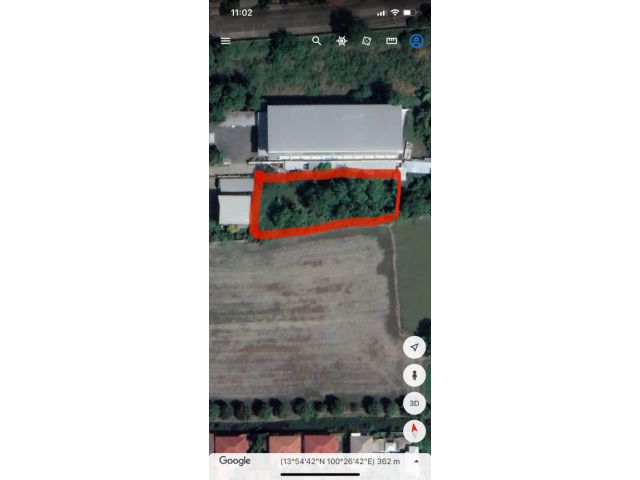640x480 pixels.
Task: Tap the search magnifier icon
Action: tap(316, 41)
